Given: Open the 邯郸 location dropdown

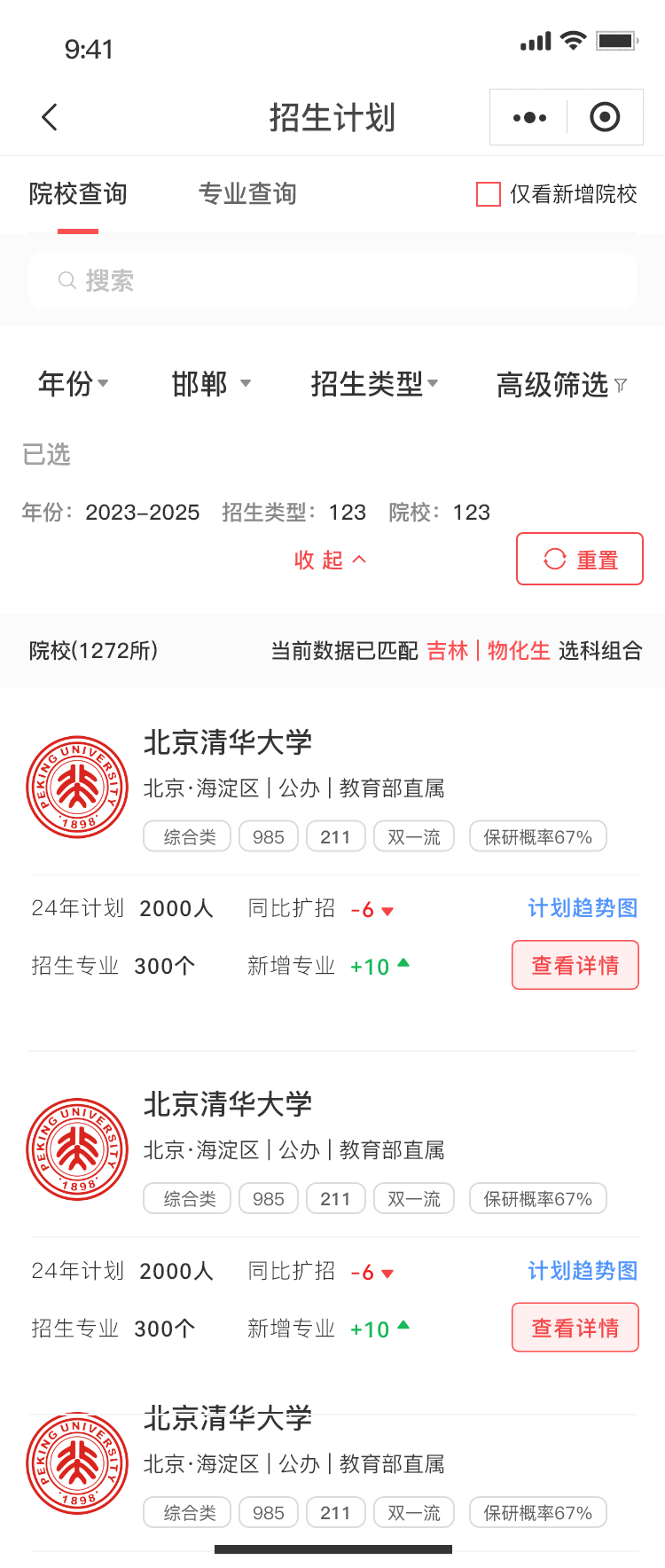Looking at the screenshot, I should click(x=211, y=384).
